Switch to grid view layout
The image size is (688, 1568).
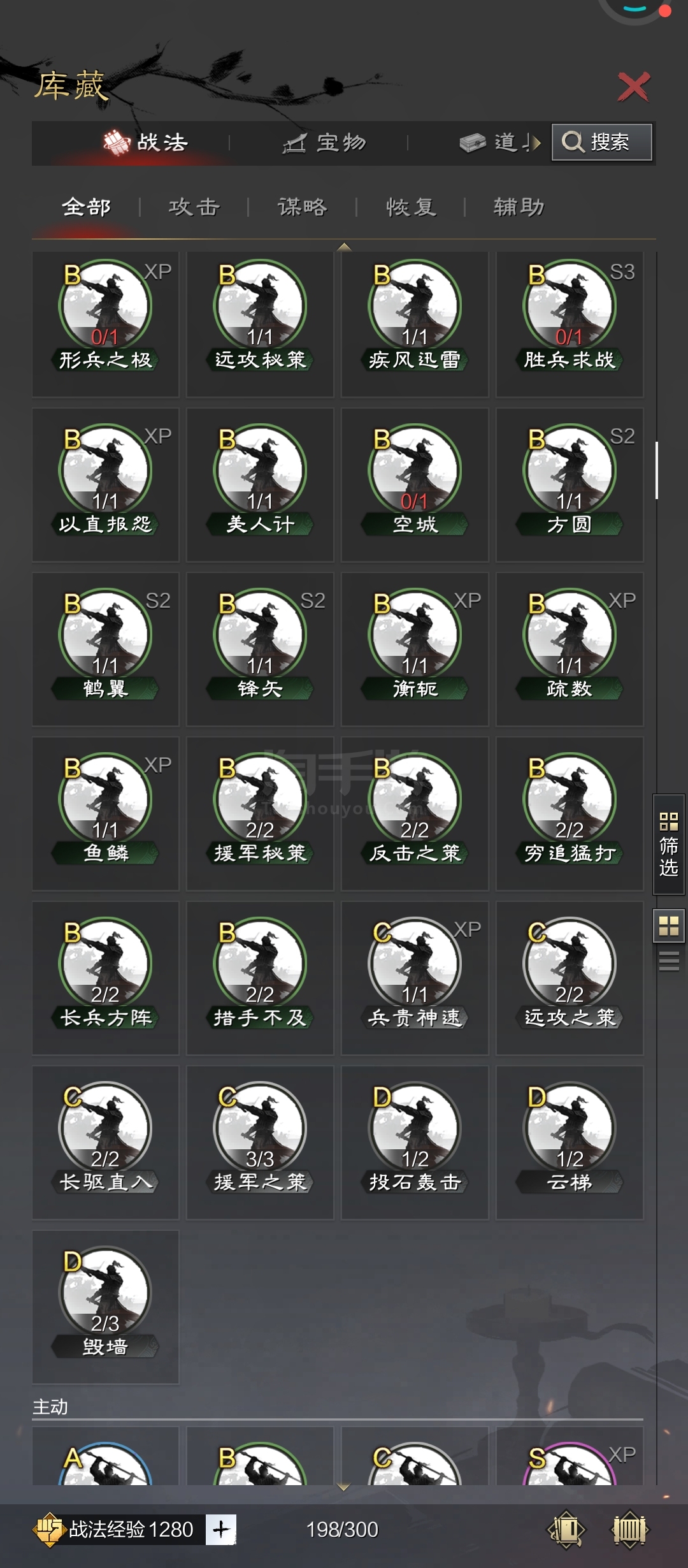tap(669, 926)
